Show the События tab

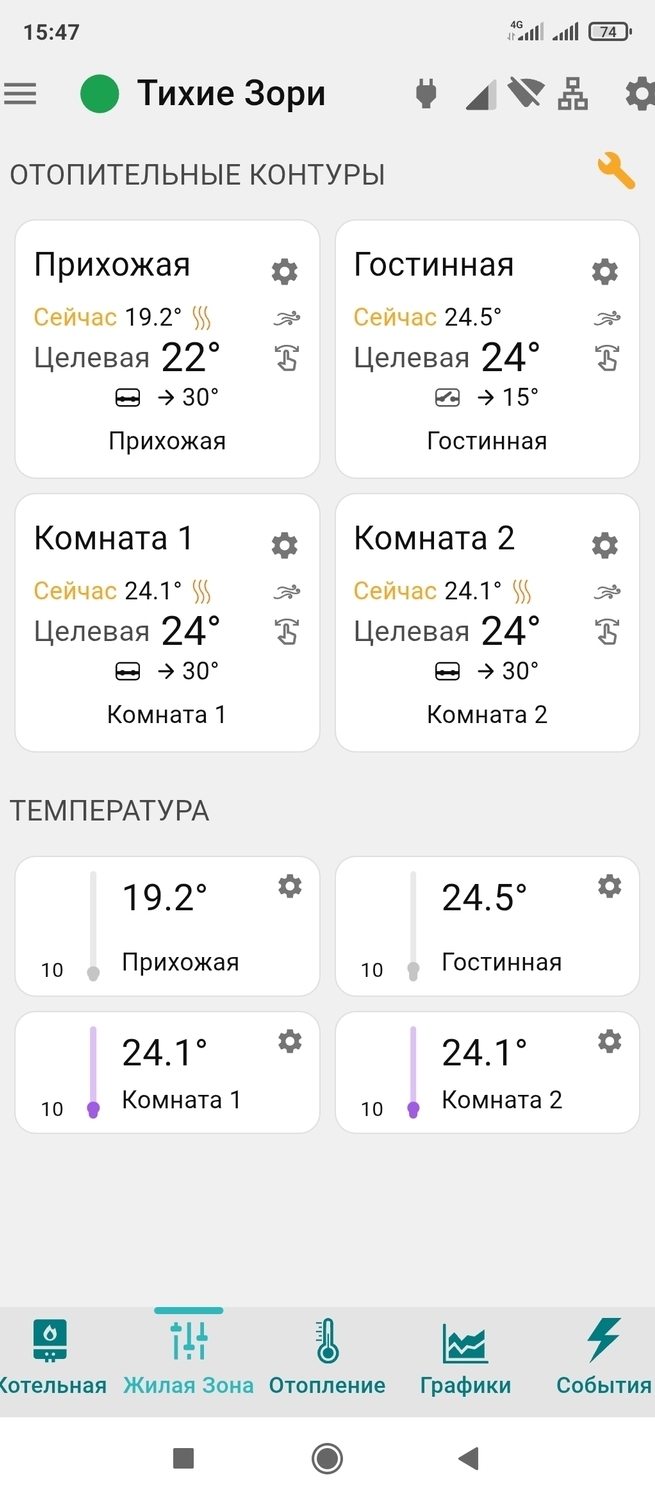(x=603, y=1357)
